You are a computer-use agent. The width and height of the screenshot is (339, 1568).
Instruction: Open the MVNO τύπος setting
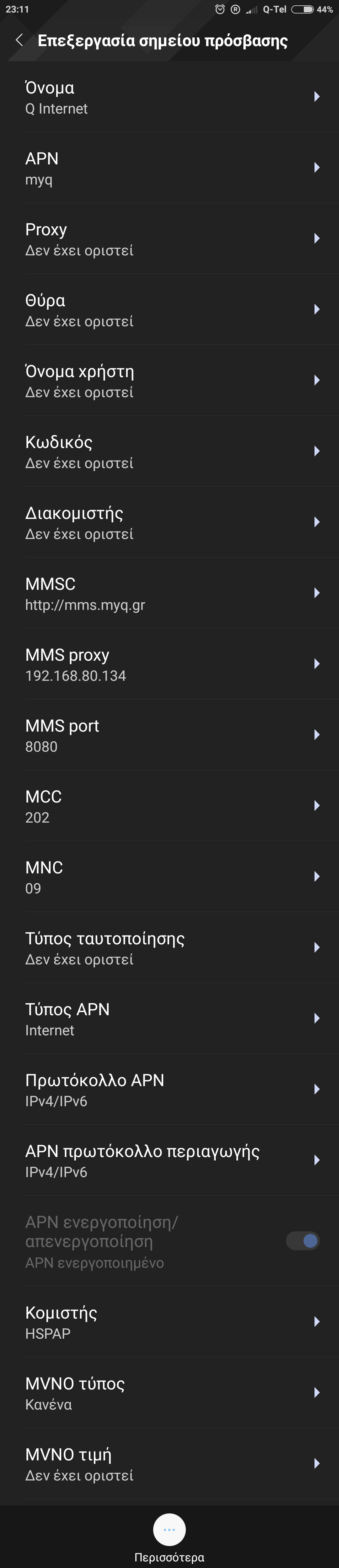coord(169,1393)
